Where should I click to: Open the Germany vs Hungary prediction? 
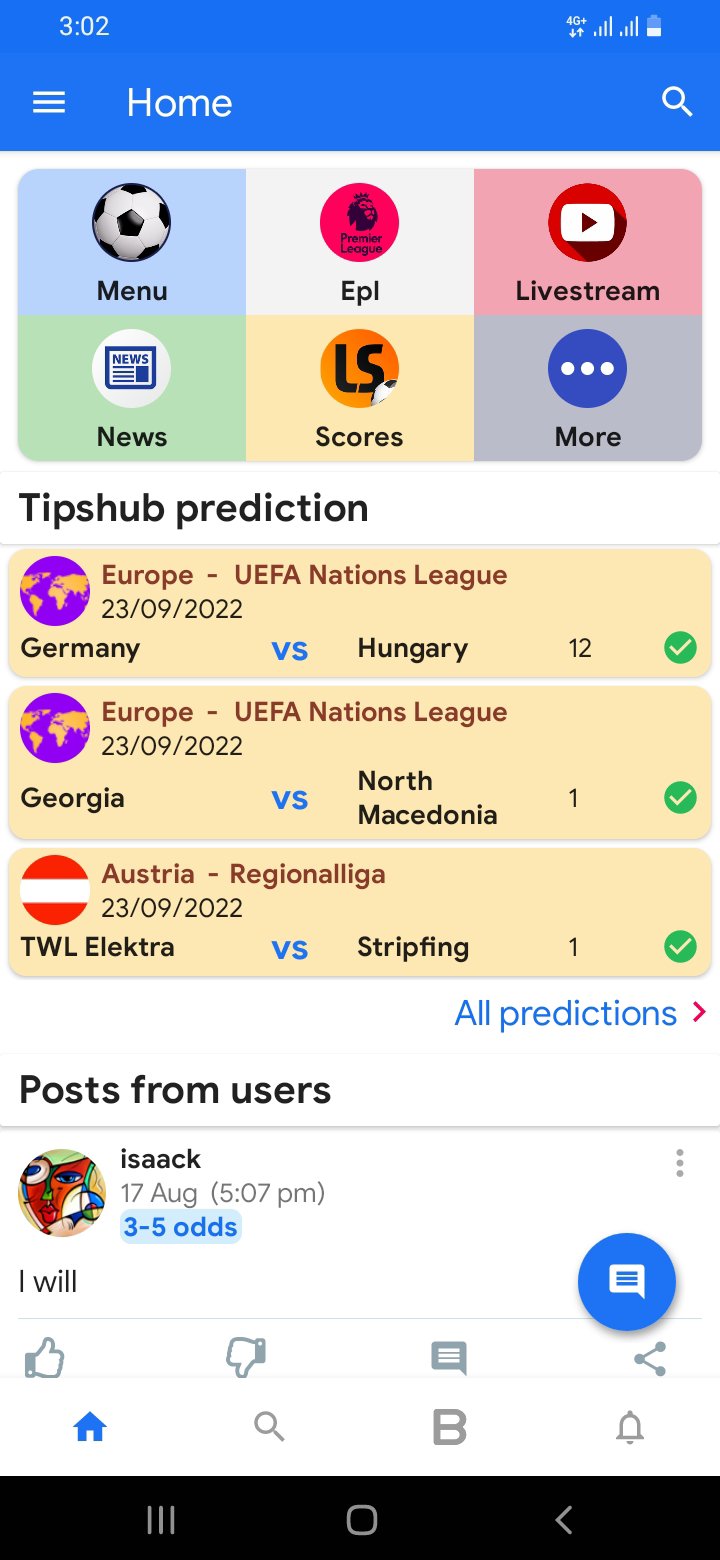360,612
